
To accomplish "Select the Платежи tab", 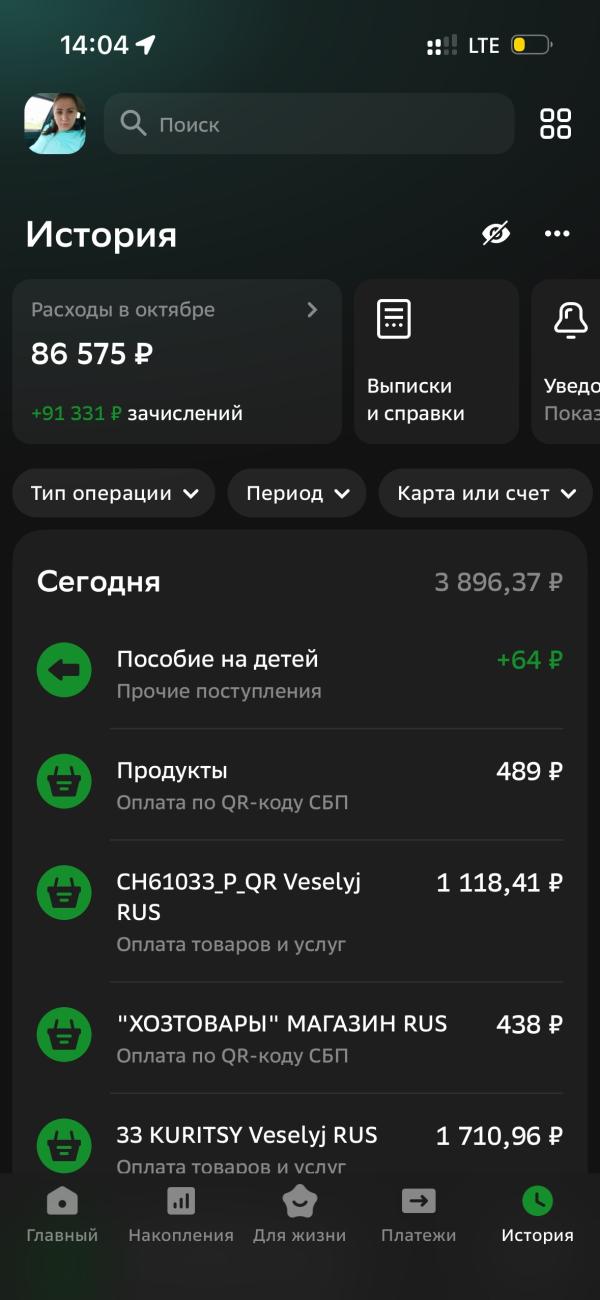I will tap(418, 1214).
